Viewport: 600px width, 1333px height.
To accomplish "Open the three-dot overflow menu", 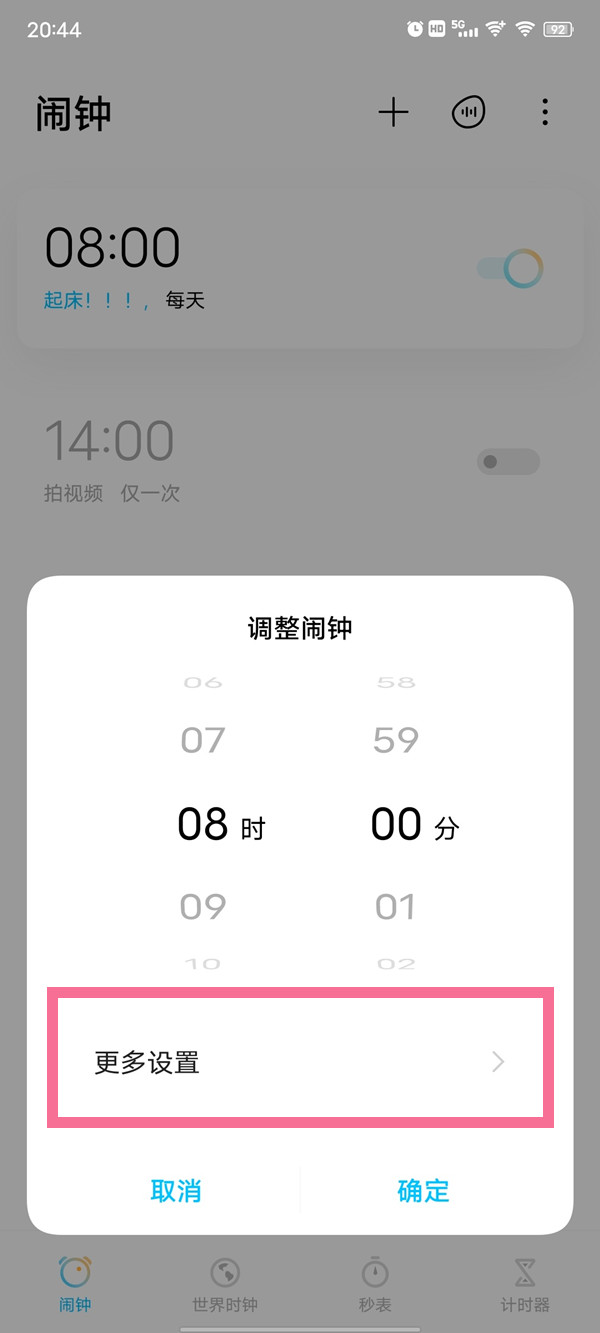I will click(545, 112).
